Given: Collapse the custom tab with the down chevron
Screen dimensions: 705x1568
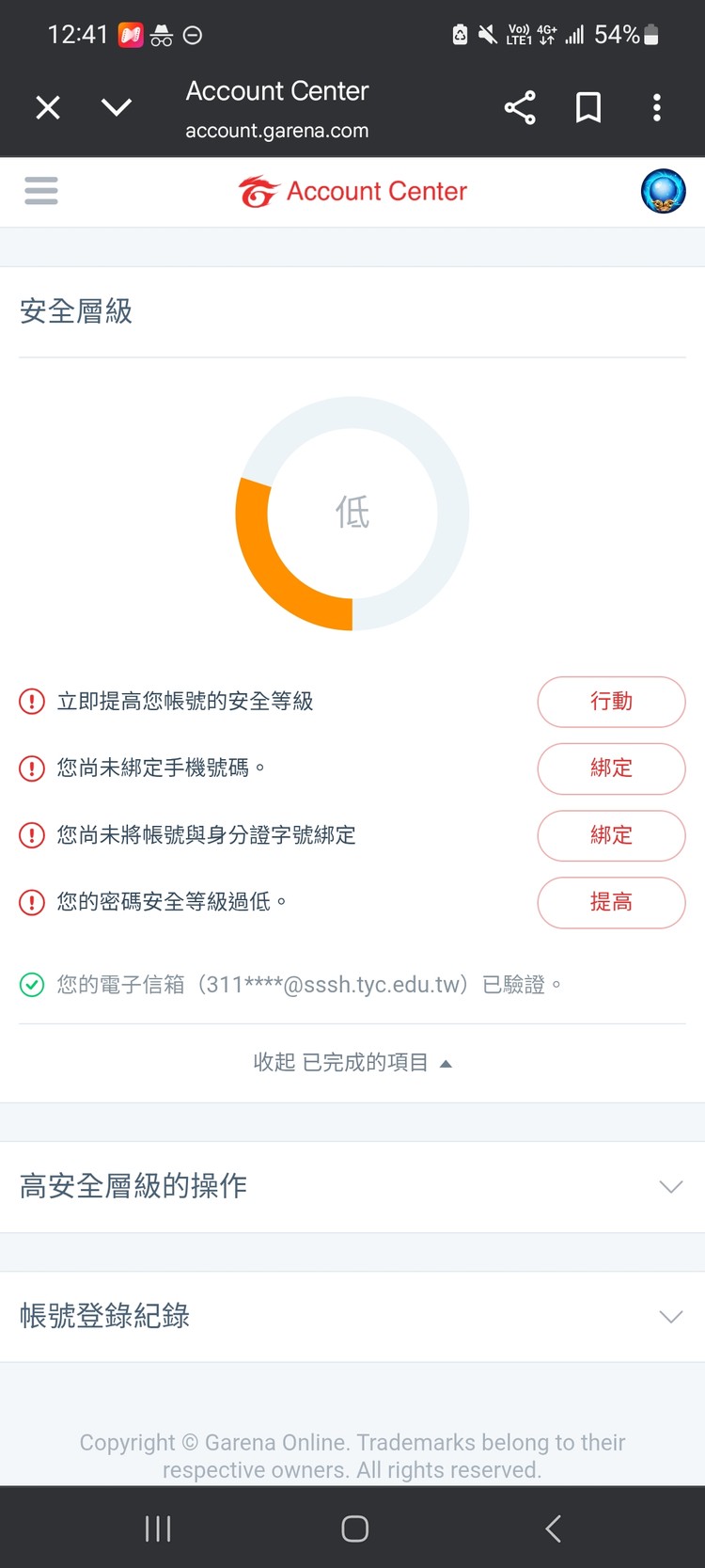Looking at the screenshot, I should point(117,107).
